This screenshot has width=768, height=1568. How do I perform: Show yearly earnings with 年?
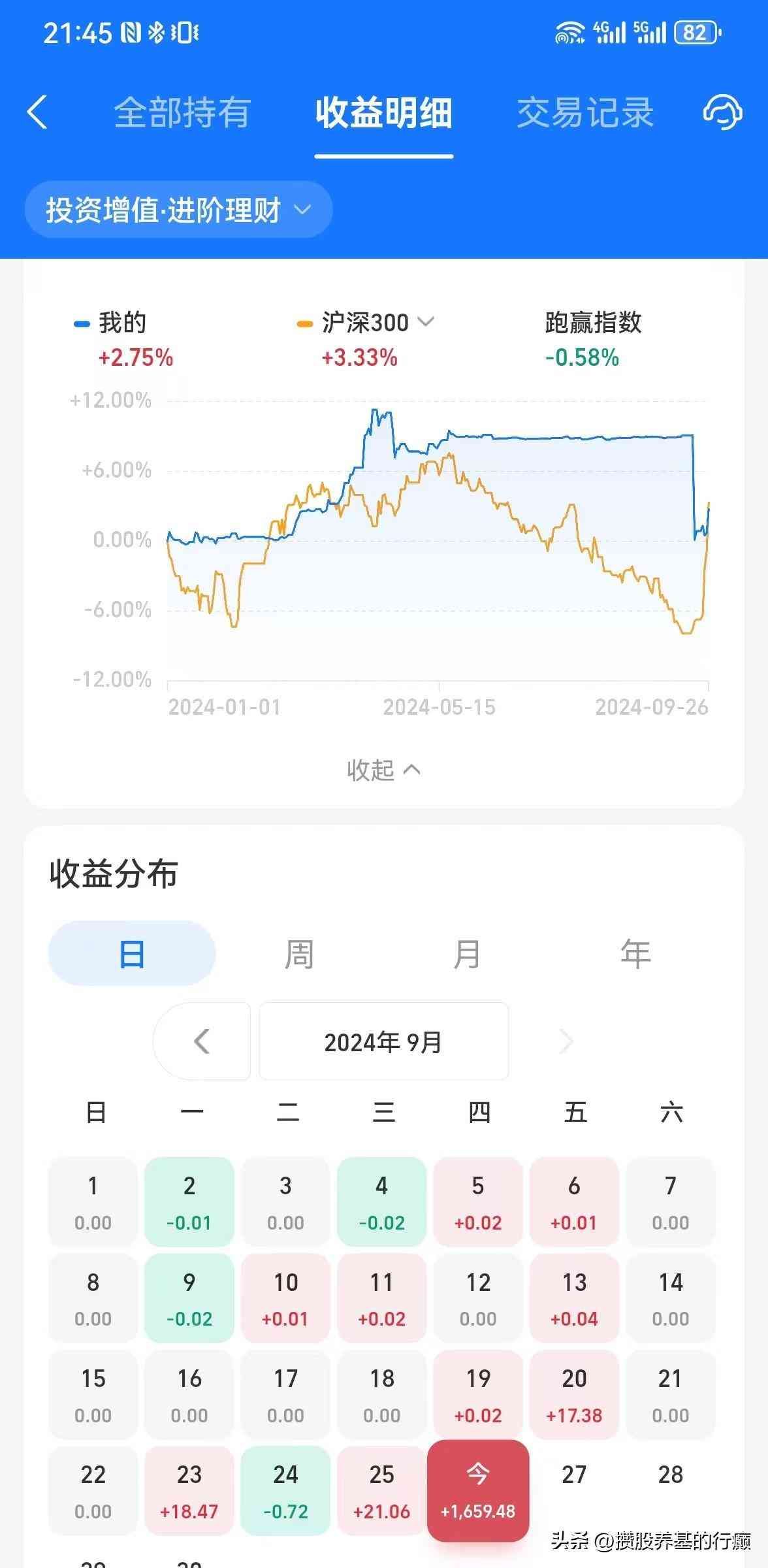point(635,954)
